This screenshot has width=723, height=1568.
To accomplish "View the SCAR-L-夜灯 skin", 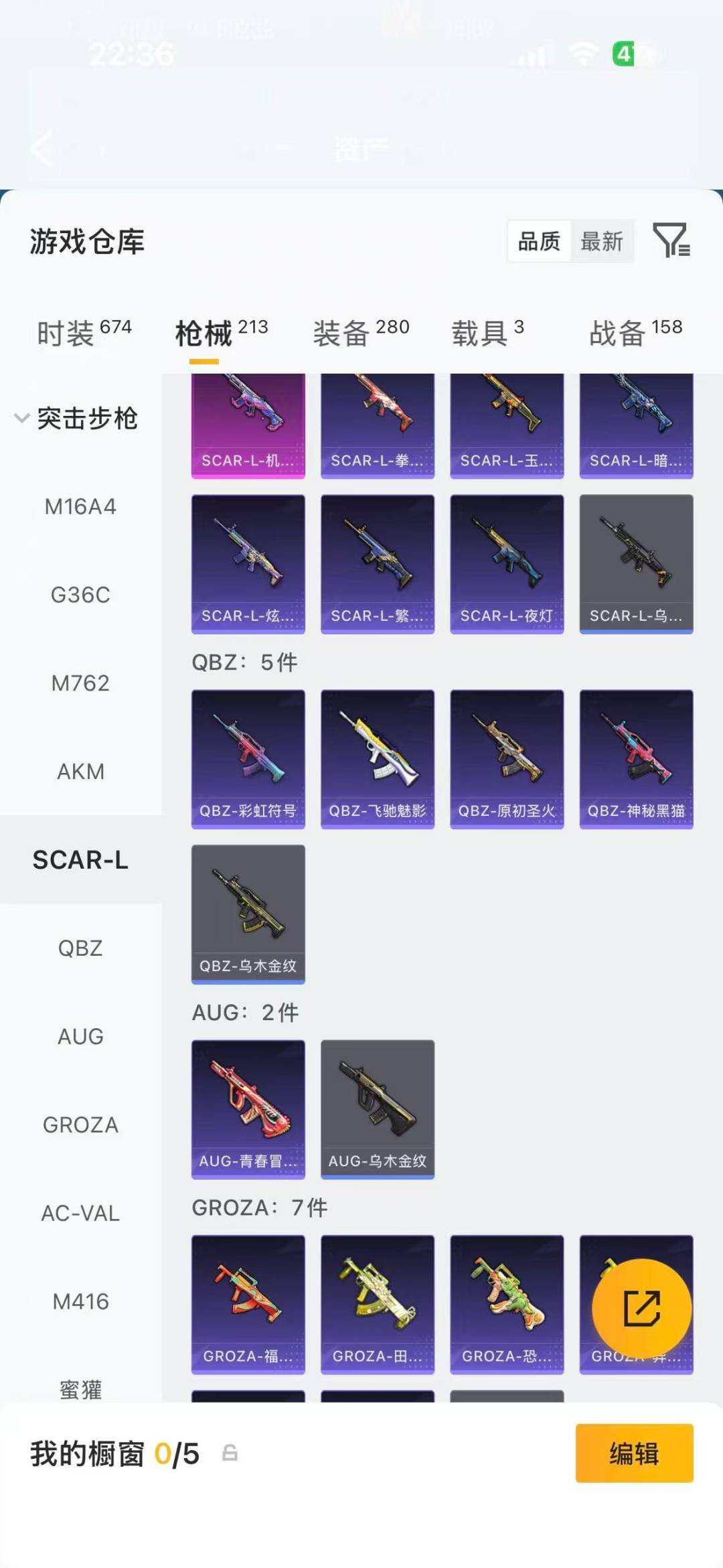I will 507,563.
